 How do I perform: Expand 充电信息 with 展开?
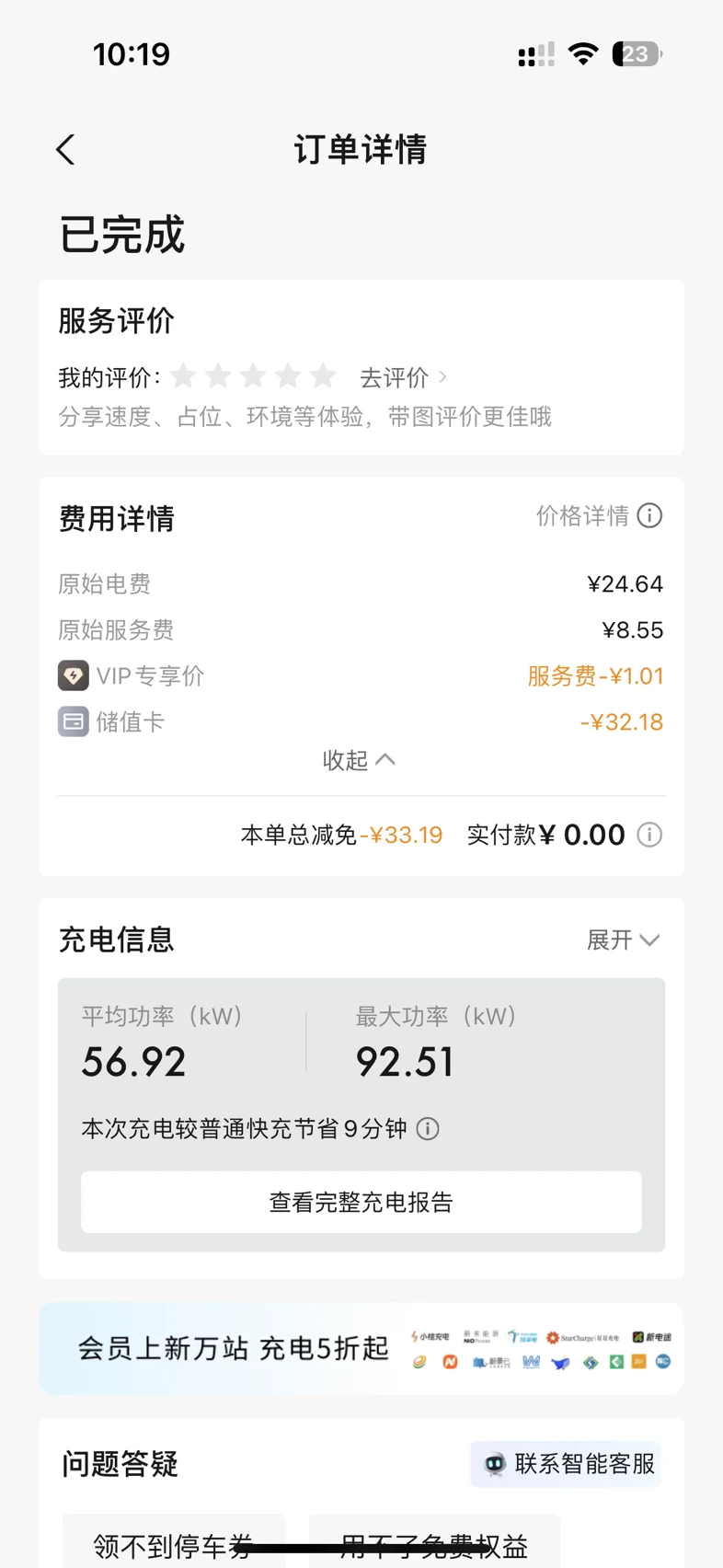624,940
